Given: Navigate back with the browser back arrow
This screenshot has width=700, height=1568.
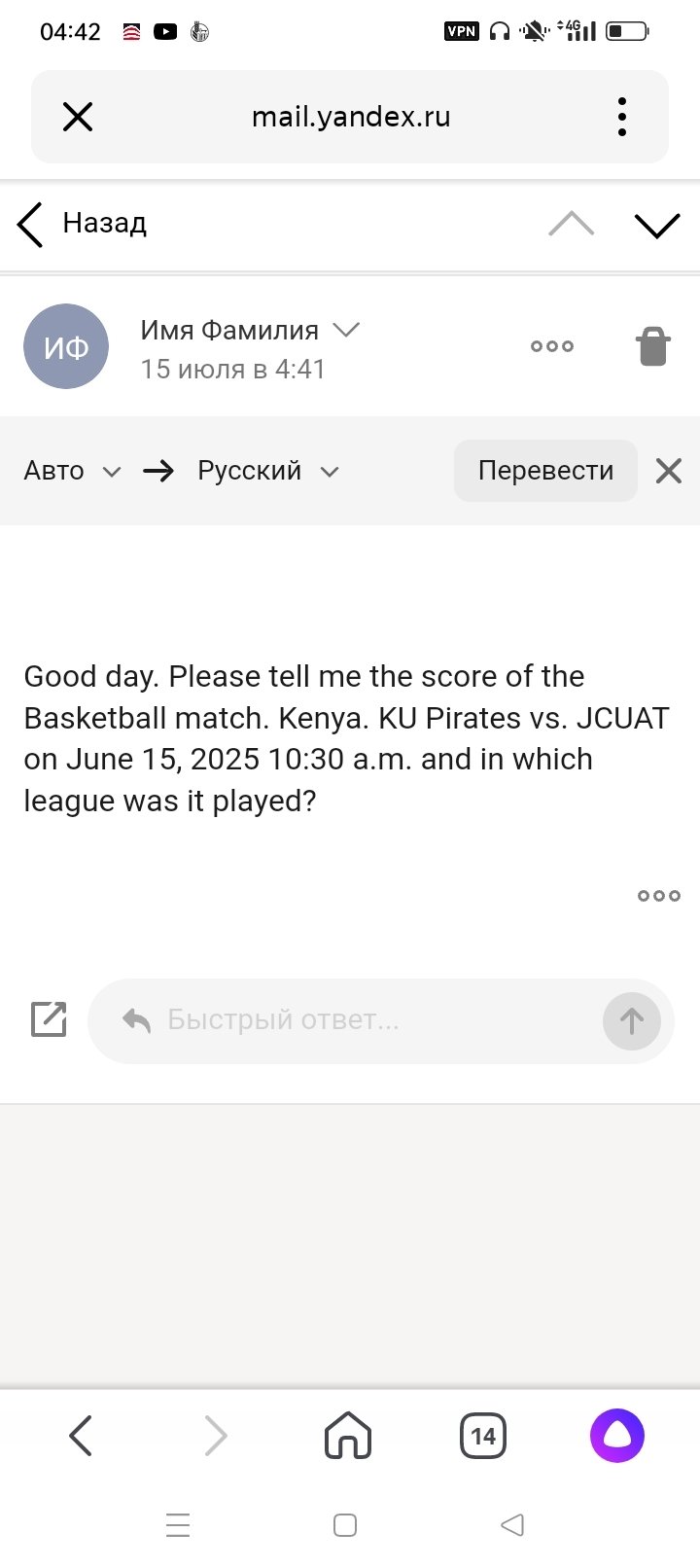Looking at the screenshot, I should coord(81,1436).
